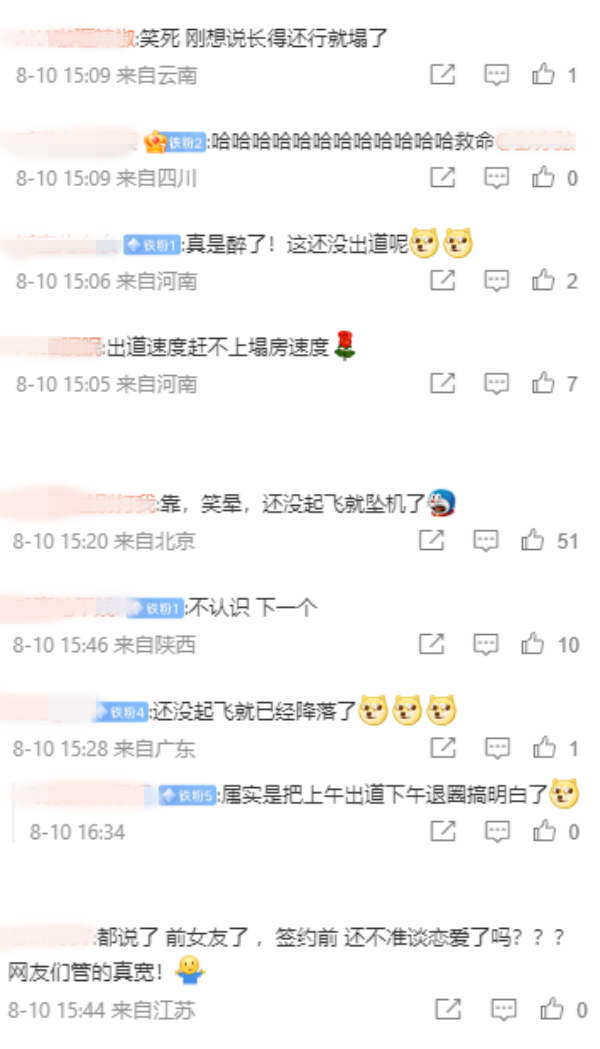Image resolution: width=600 pixels, height=1049 pixels.
Task: Like the comment "笑死 刚想说长得还行就塌了"
Action: tap(543, 75)
